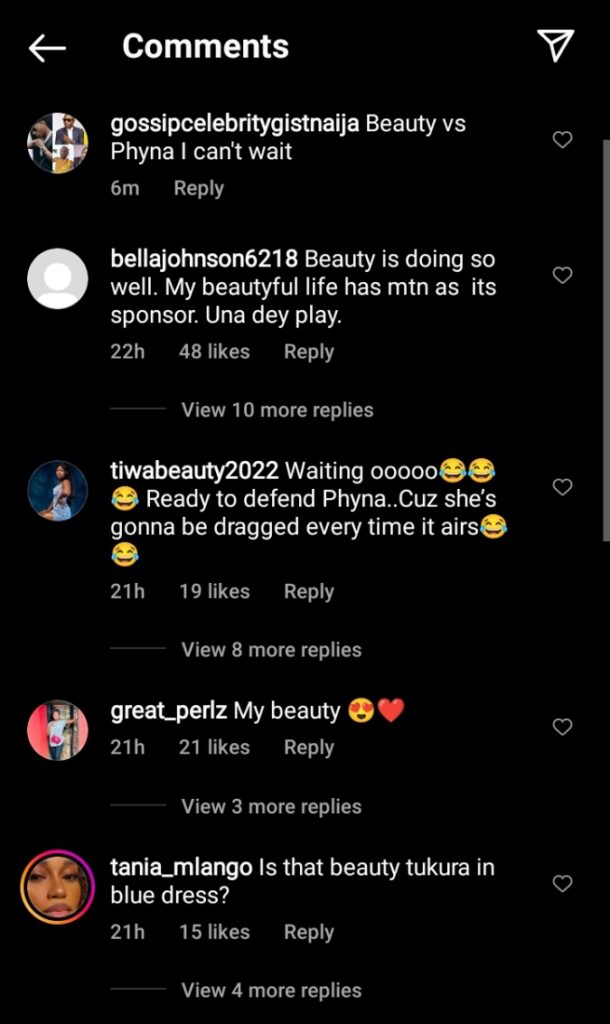This screenshot has width=610, height=1024.
Task: Like tania_mlango's comment
Action: pyautogui.click(x=562, y=884)
